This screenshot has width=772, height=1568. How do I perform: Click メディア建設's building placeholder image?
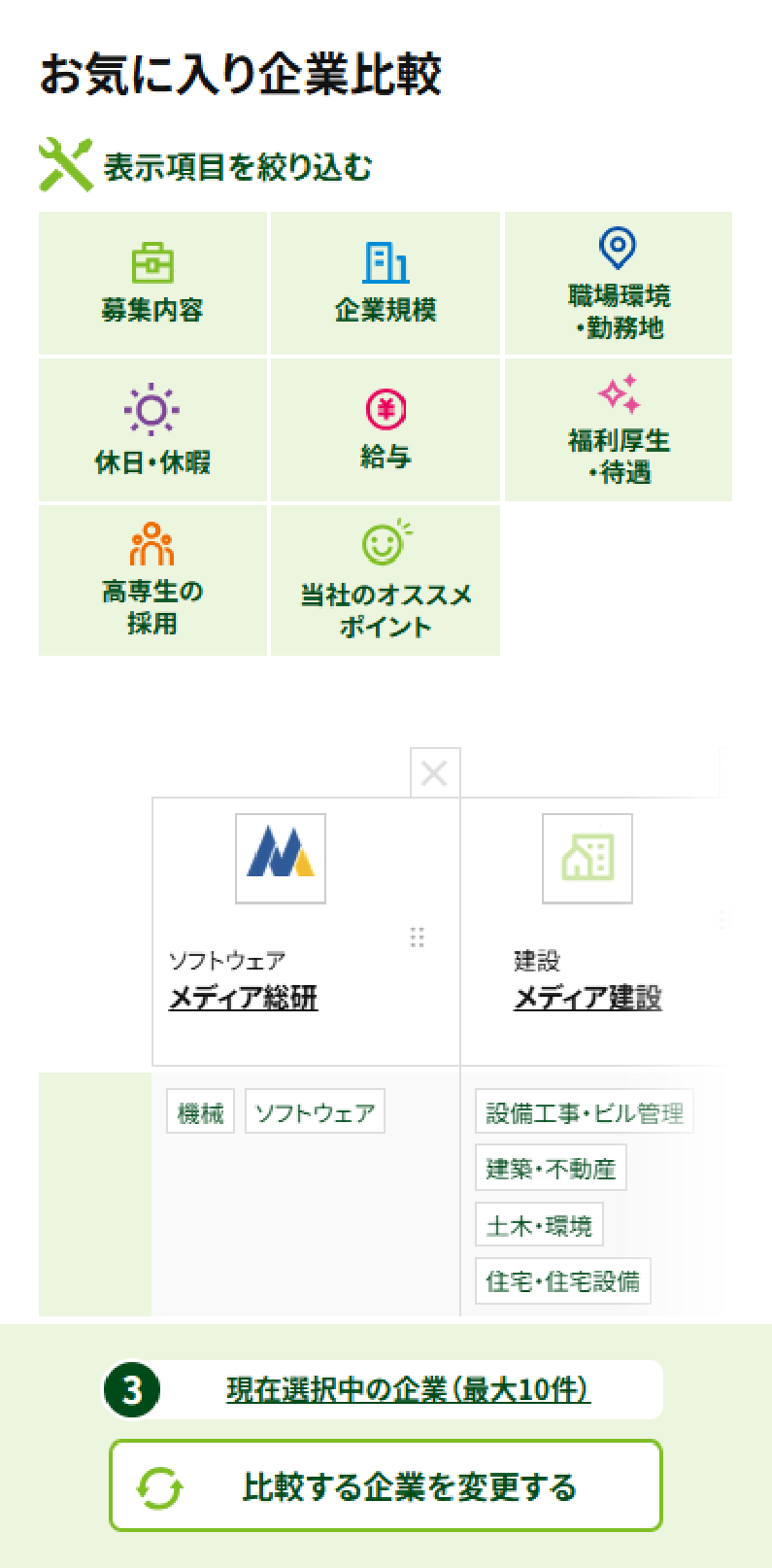(x=587, y=858)
